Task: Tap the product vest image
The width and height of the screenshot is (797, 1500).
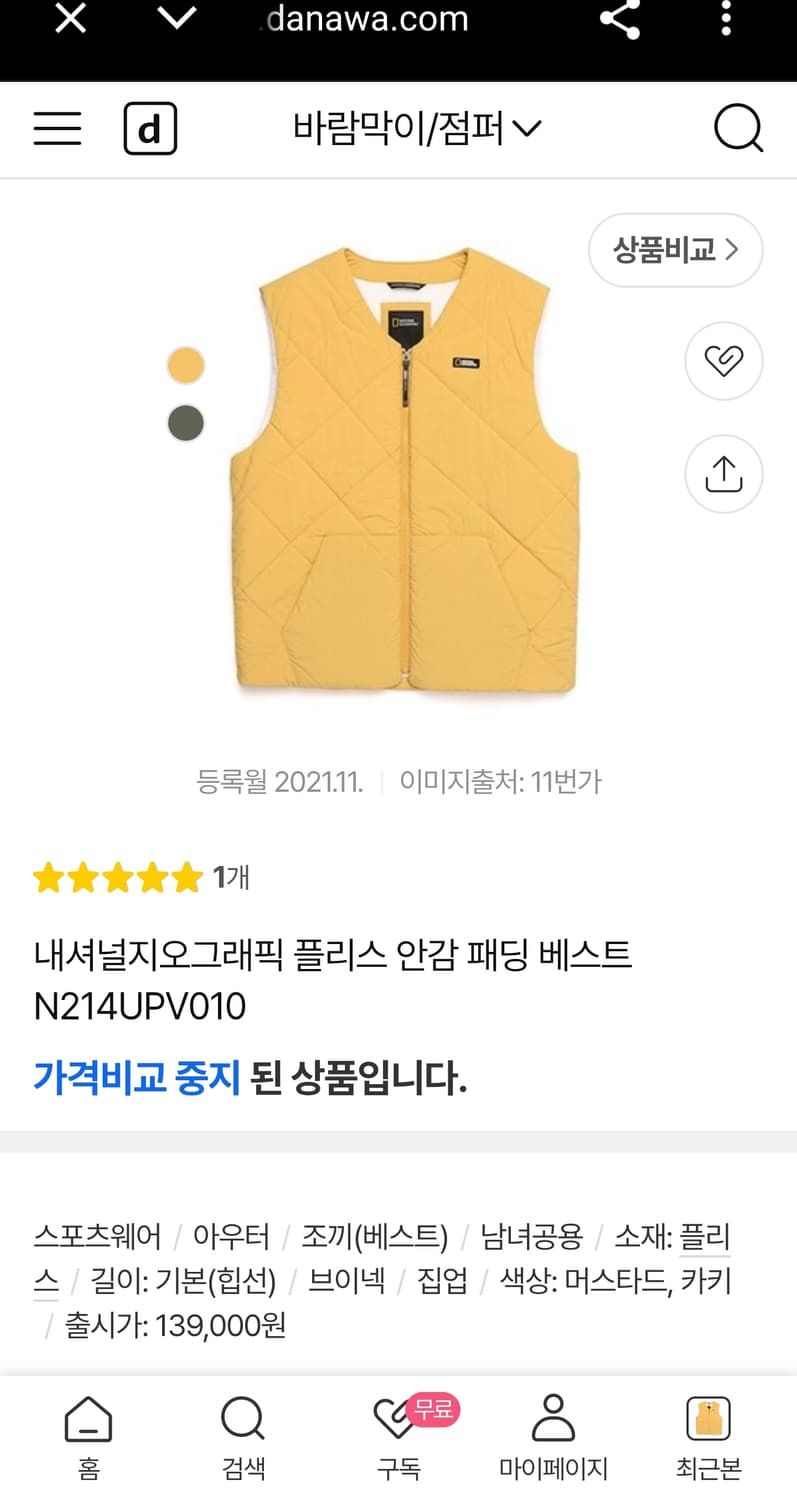Action: click(x=398, y=480)
